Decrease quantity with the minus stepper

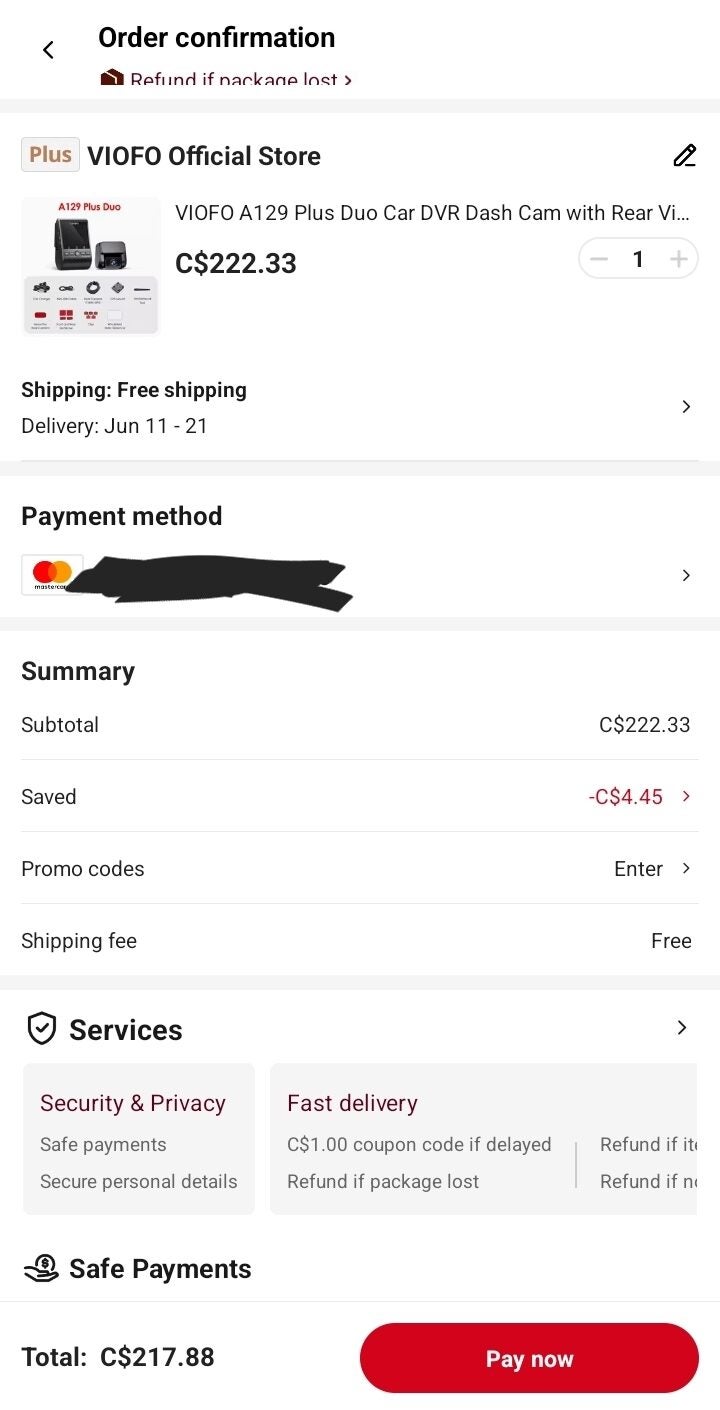coord(598,258)
